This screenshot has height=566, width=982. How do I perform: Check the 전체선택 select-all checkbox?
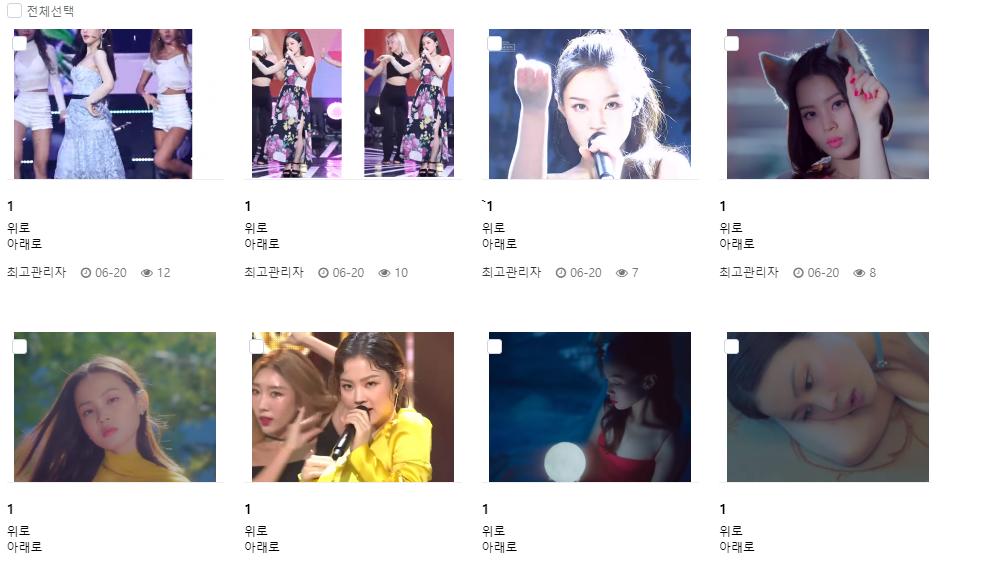14,11
